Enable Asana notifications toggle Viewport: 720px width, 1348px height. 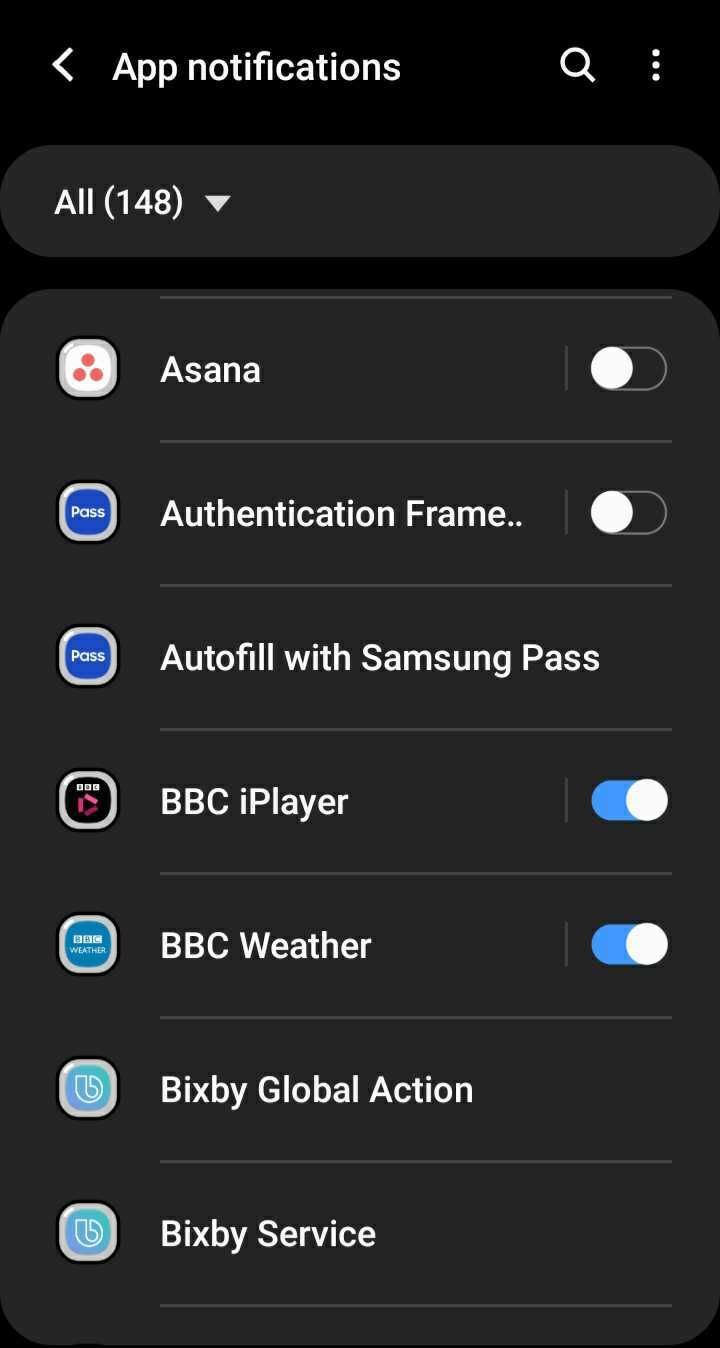click(628, 368)
